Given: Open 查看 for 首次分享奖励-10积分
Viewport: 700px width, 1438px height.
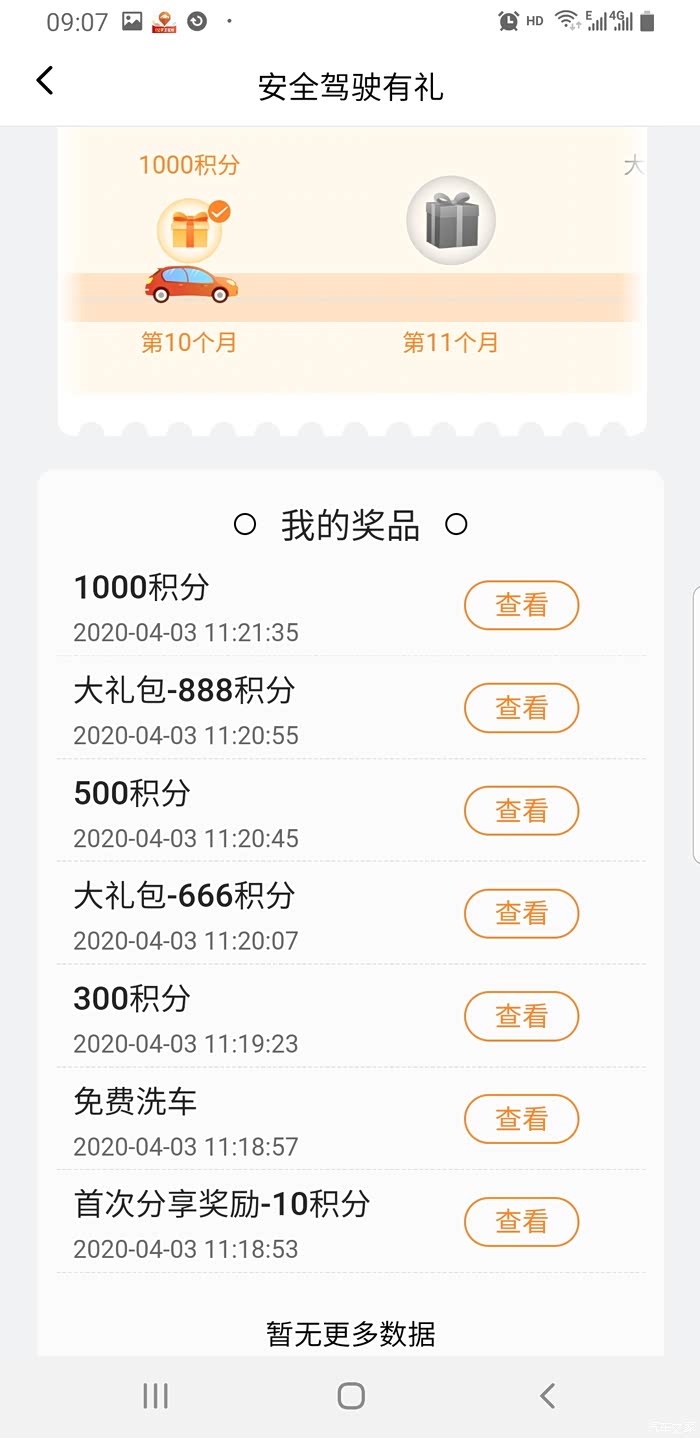Looking at the screenshot, I should pos(521,1222).
